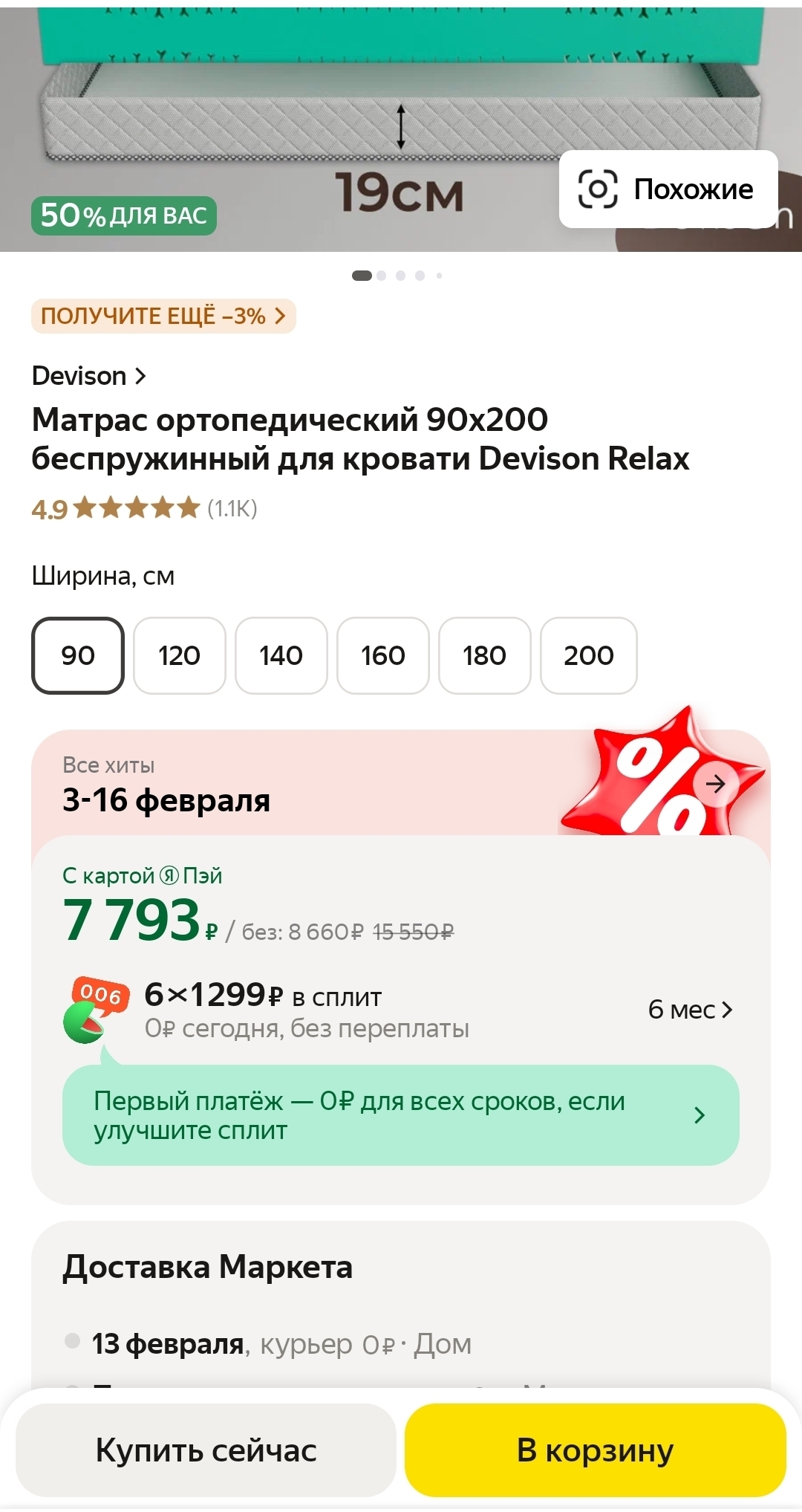Choose the 140 cm width option
This screenshot has width=802, height=1512.
tap(281, 655)
